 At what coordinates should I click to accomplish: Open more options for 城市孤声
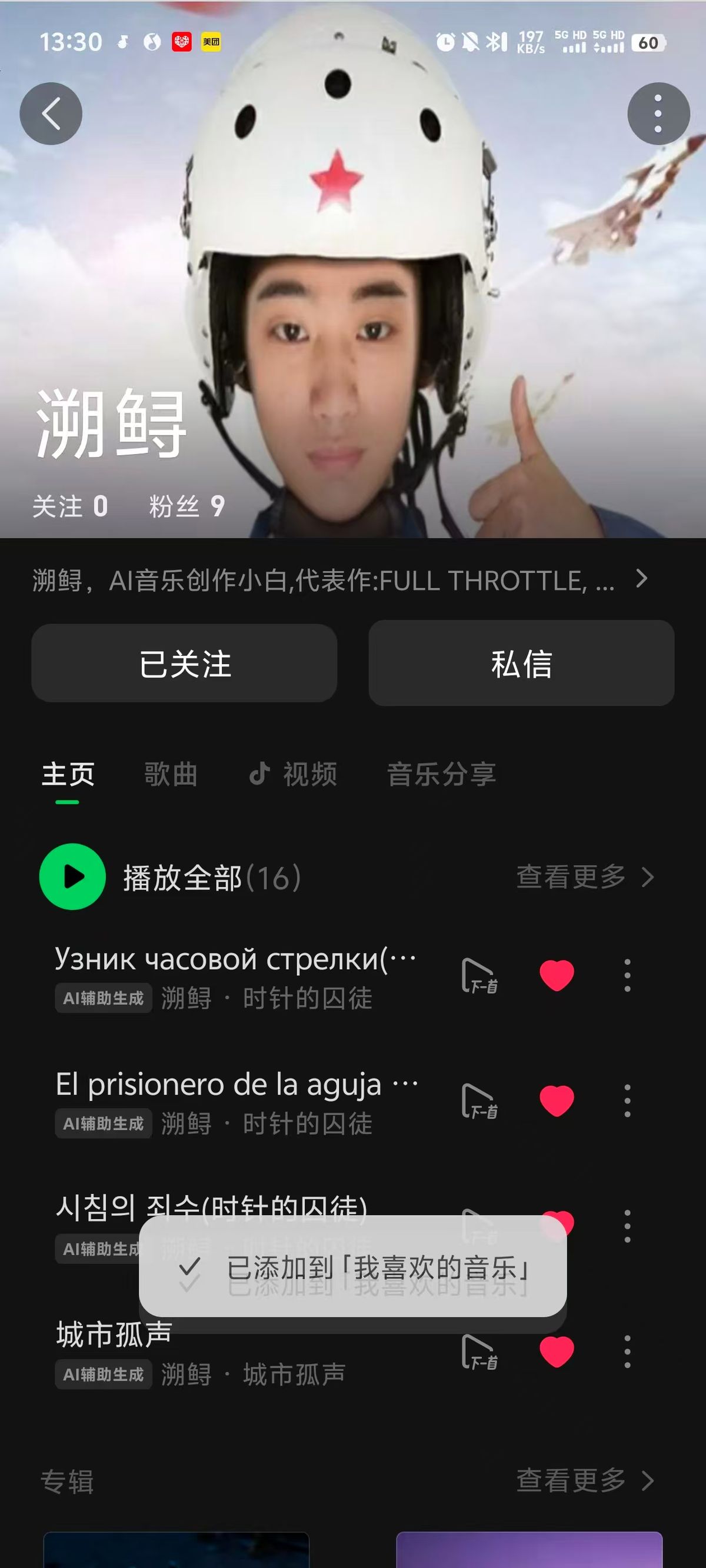(x=627, y=1352)
